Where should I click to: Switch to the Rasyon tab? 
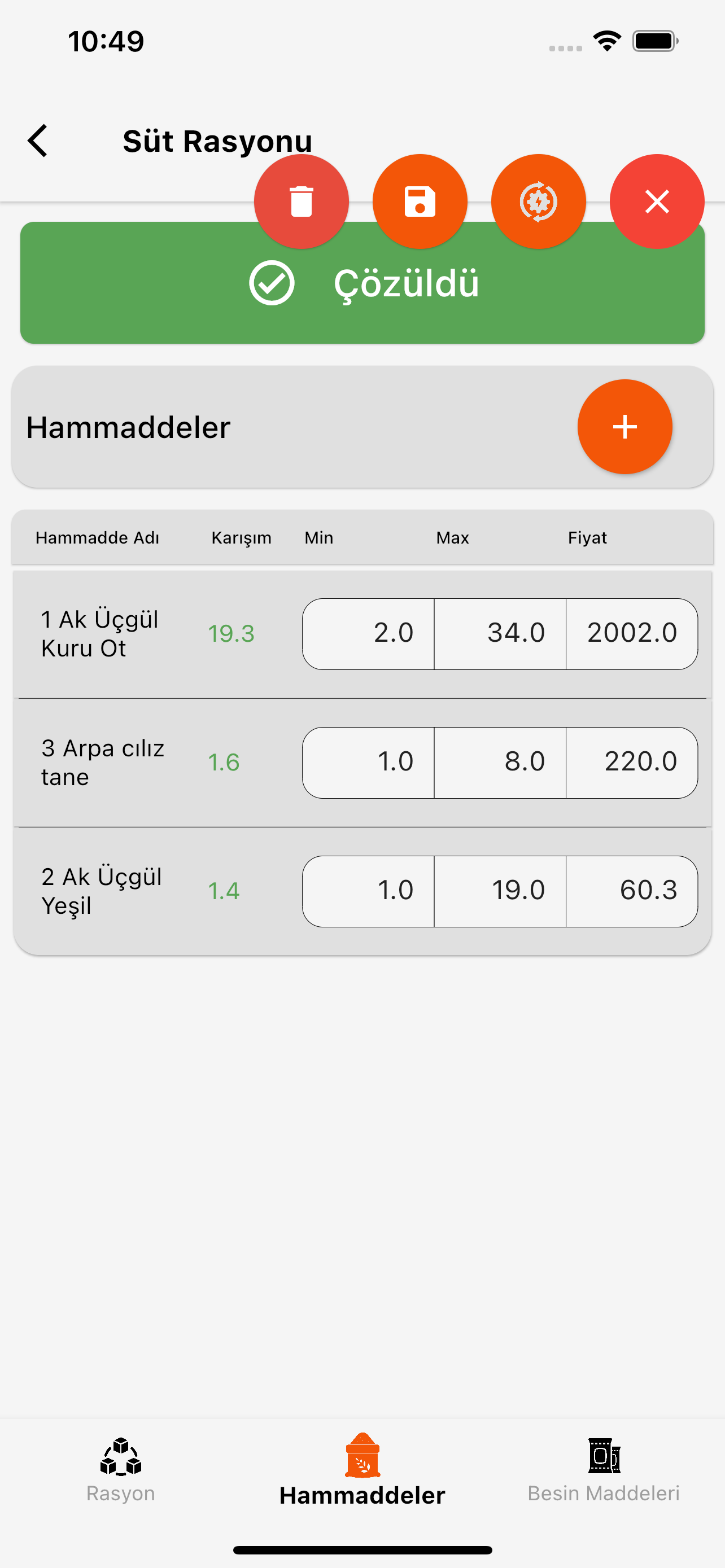click(120, 1470)
